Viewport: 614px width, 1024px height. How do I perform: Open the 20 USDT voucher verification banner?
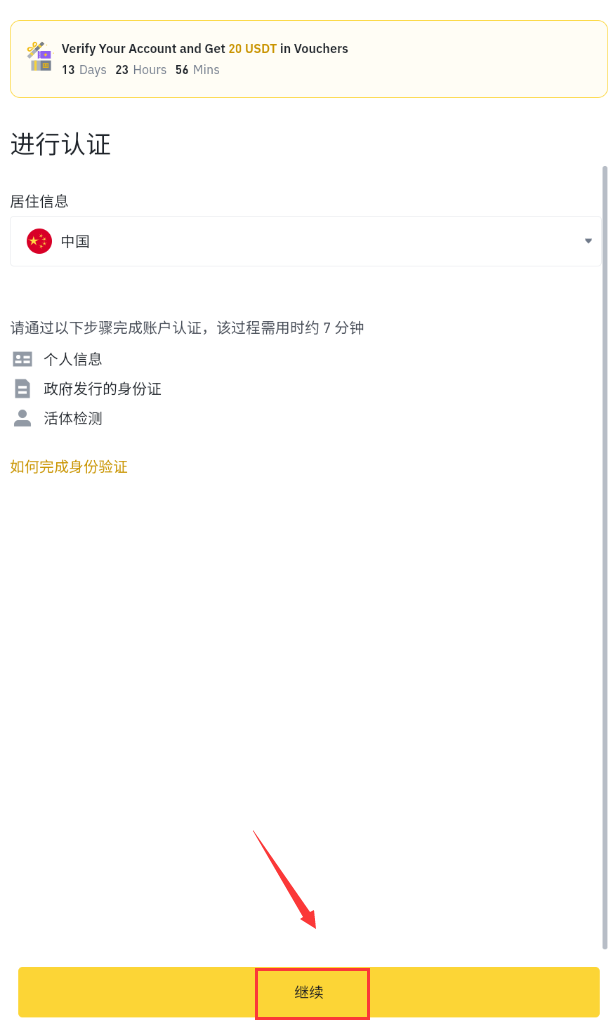coord(308,59)
